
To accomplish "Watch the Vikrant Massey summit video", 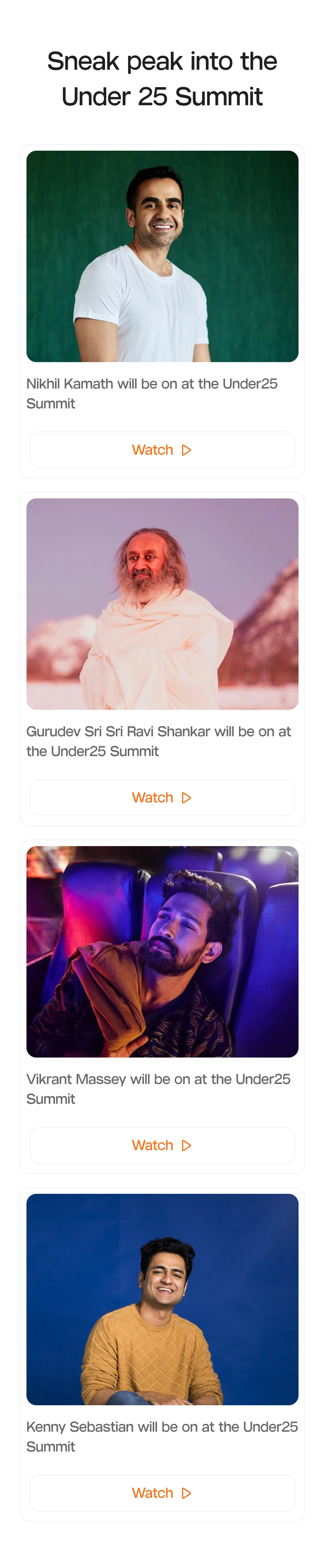I will [x=162, y=1145].
